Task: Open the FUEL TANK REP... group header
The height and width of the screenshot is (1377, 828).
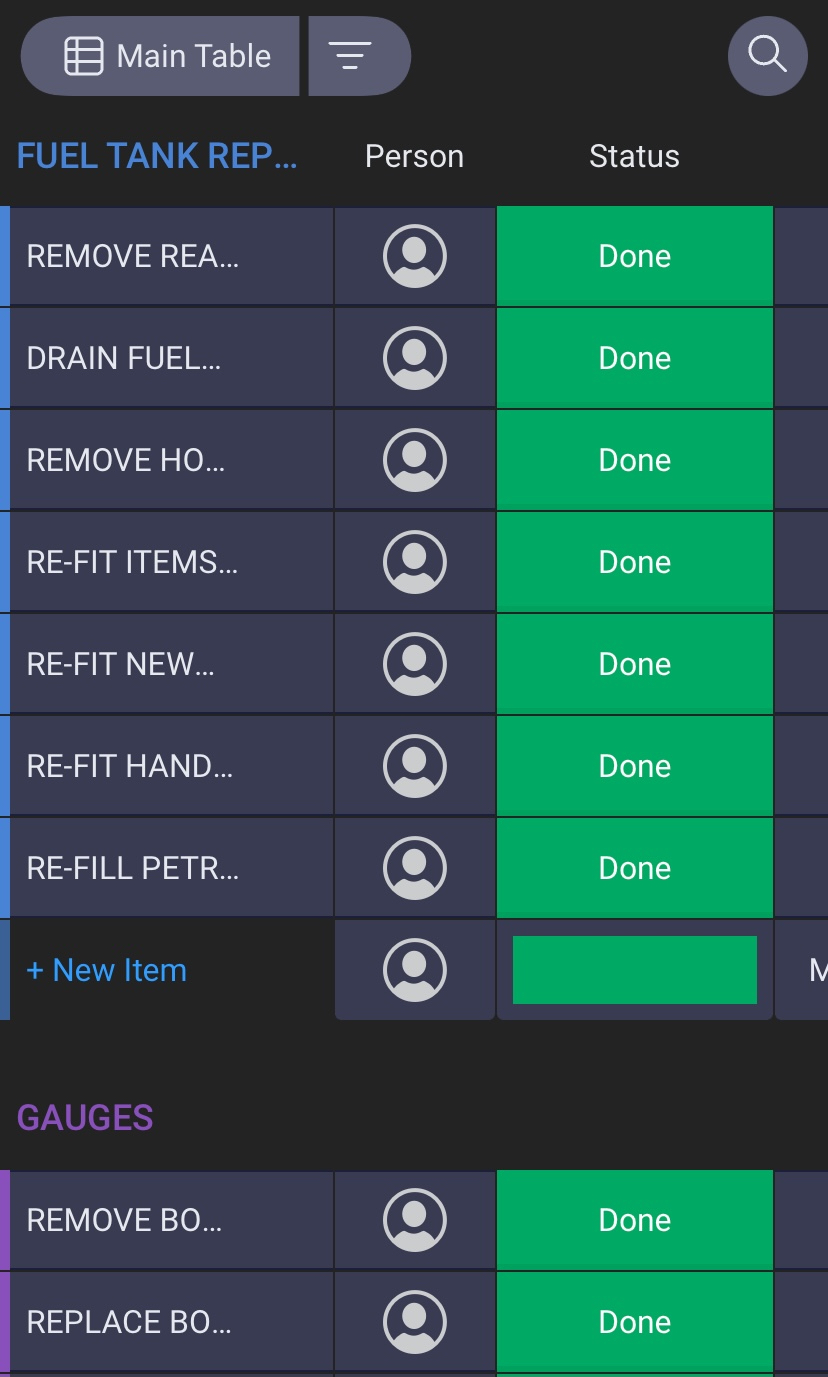Action: 157,156
